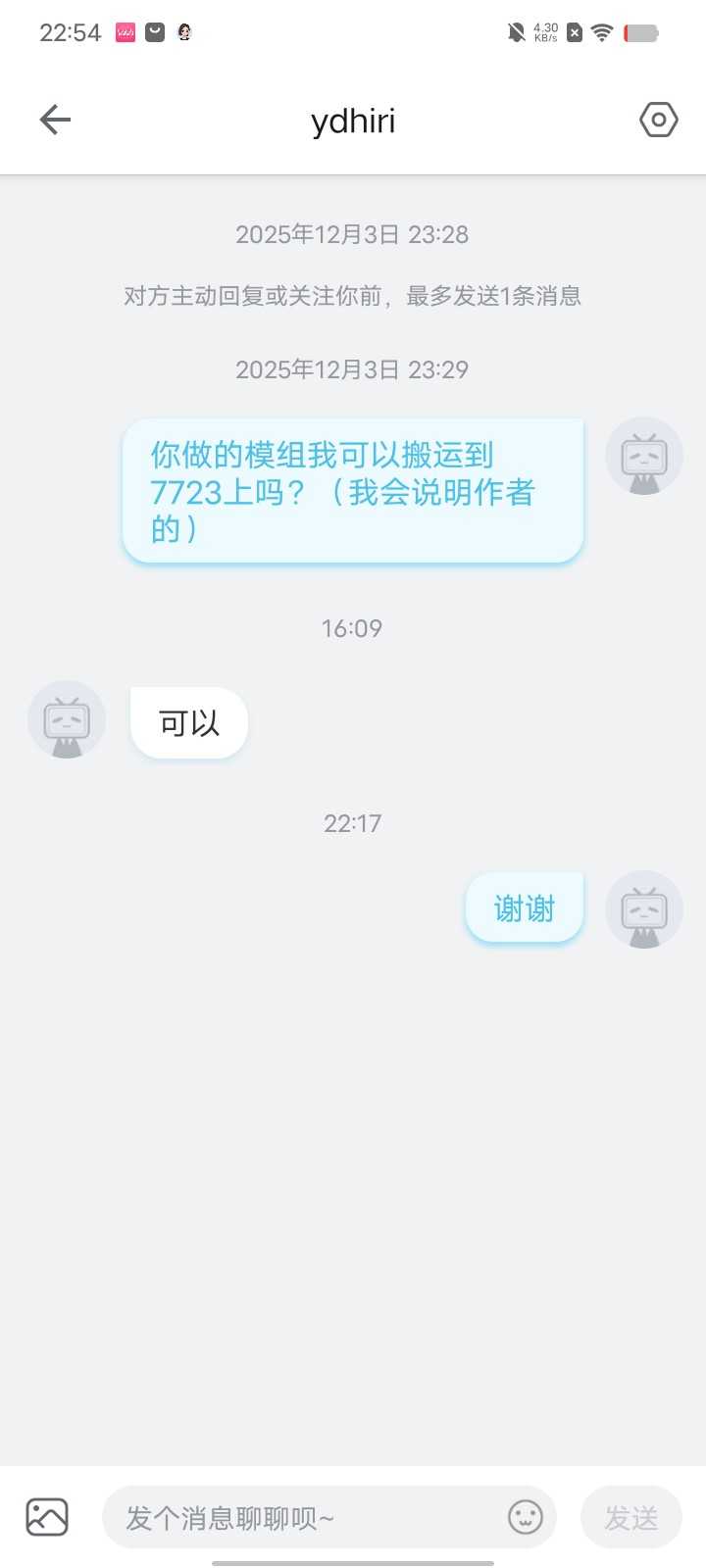Open chat settings hexagon icon
The width and height of the screenshot is (706, 1568).
(x=658, y=121)
